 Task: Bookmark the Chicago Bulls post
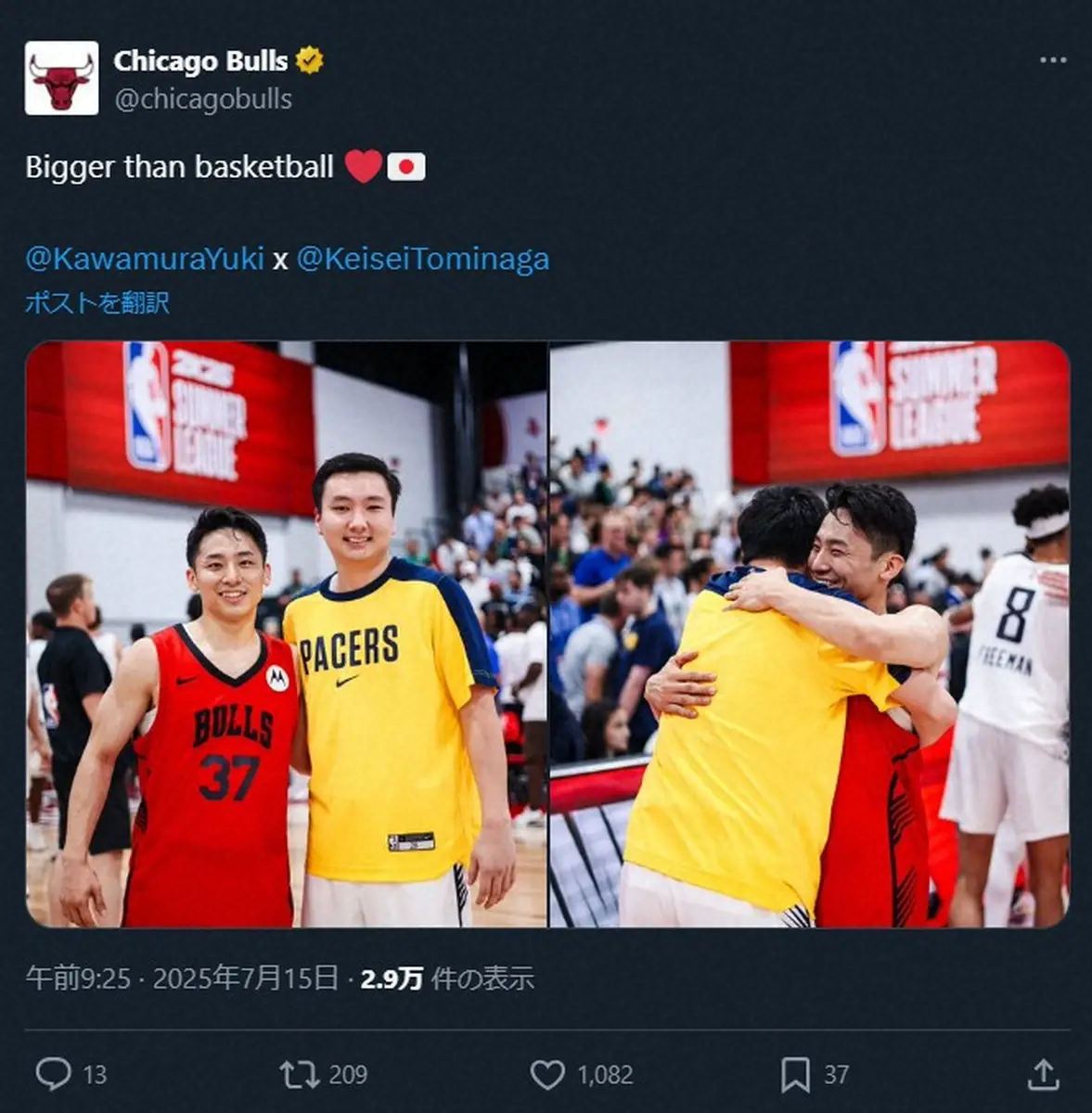point(795,1074)
